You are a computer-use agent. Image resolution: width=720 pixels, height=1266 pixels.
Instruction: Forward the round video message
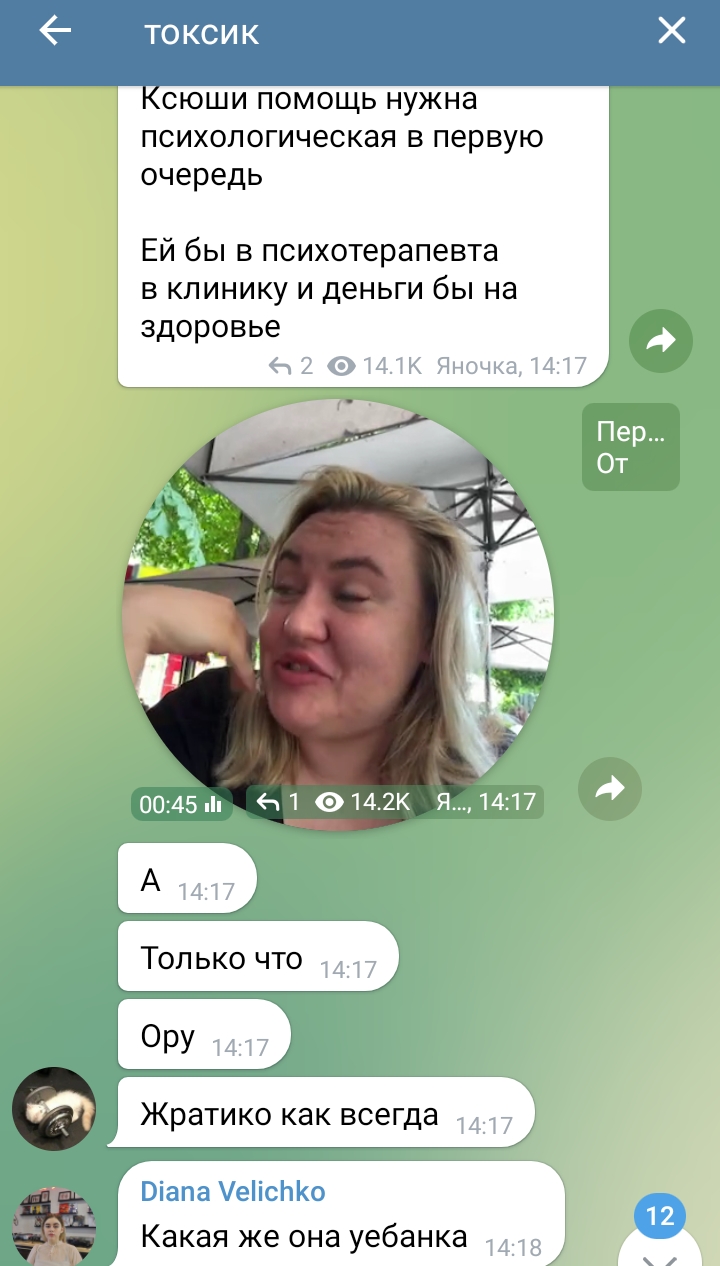tap(610, 789)
